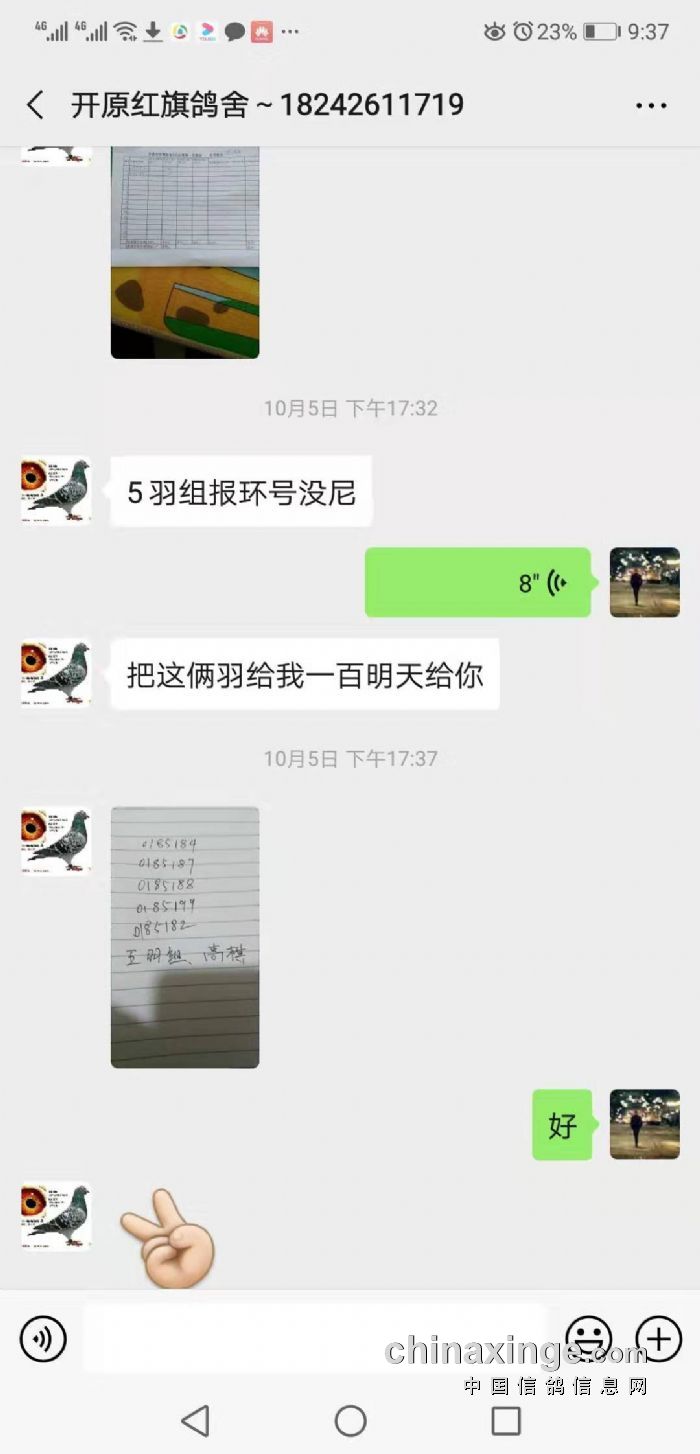Screen dimensions: 700x1454
Task: Open the plus attachment menu
Action: click(658, 1338)
